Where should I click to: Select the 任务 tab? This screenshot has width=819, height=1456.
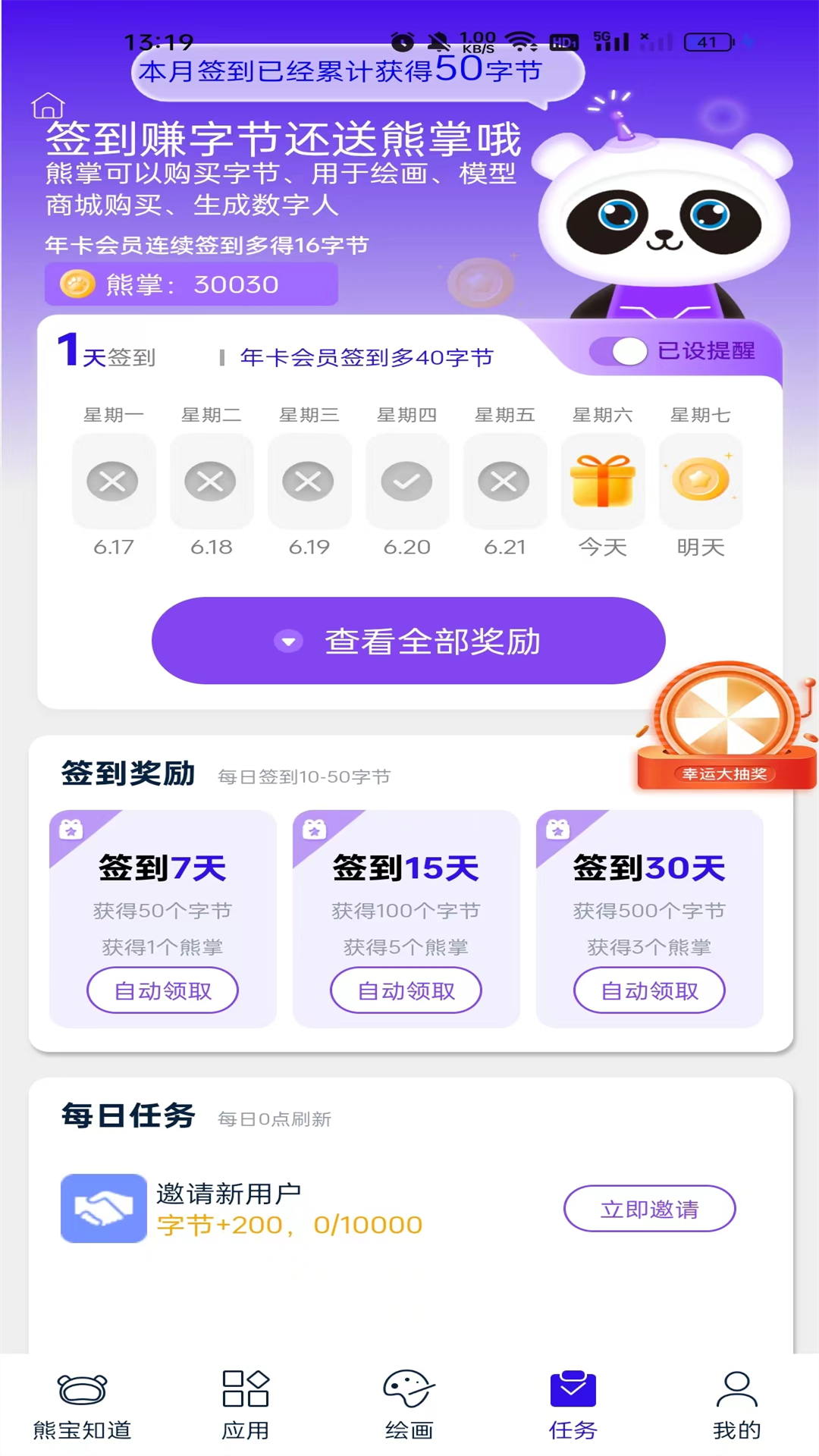pyautogui.click(x=573, y=1404)
